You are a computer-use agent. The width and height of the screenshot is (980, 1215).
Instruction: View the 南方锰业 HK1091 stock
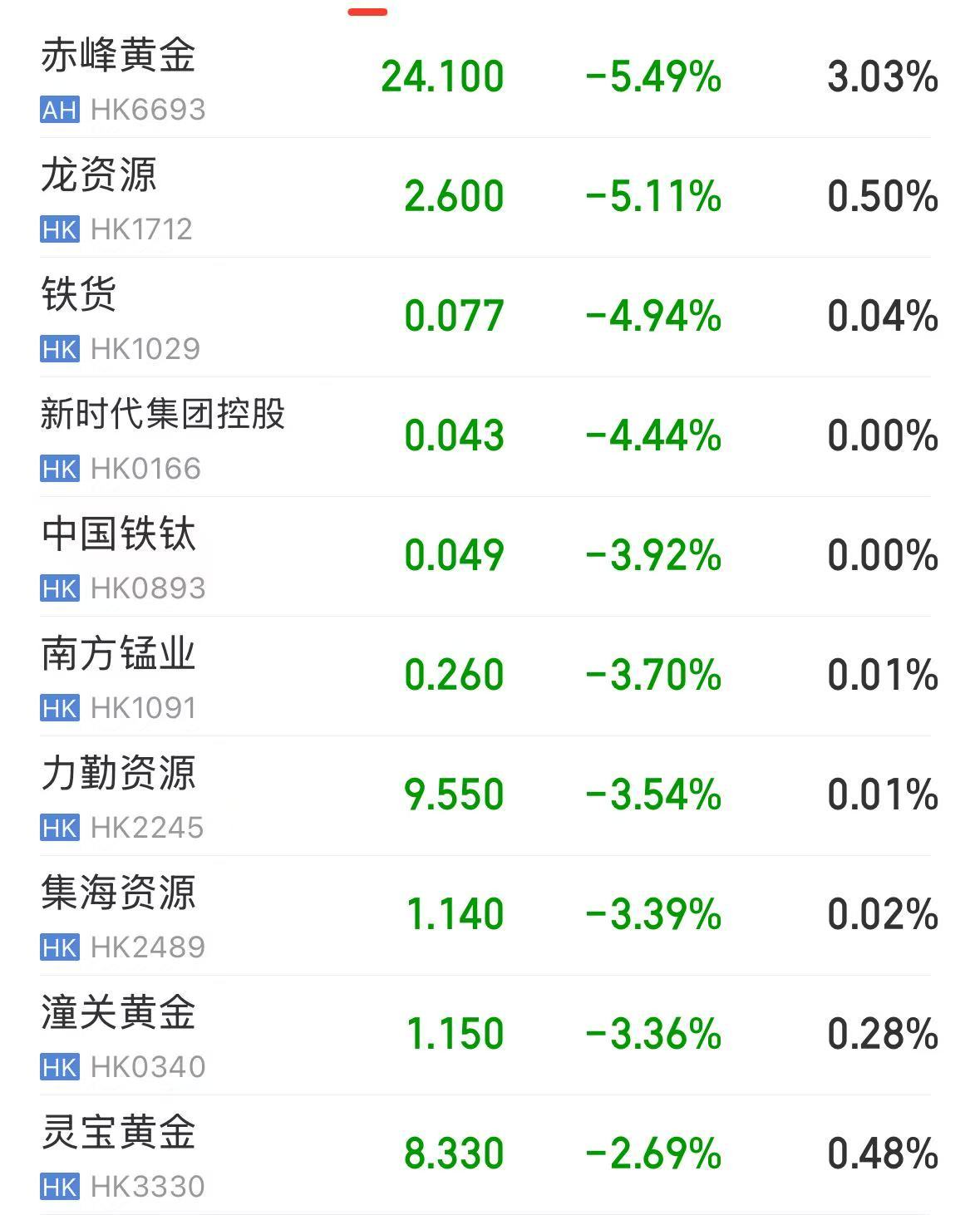tap(119, 654)
